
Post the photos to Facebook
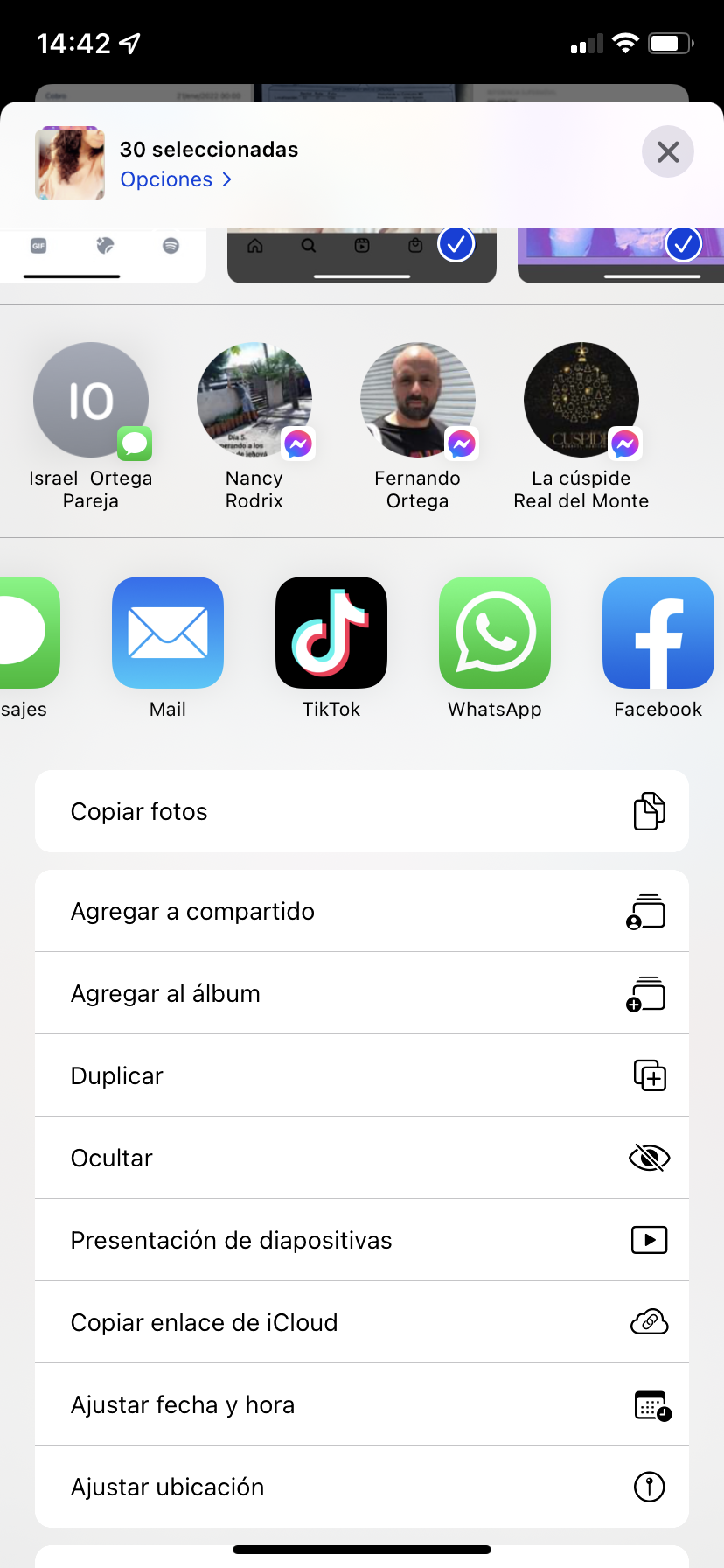point(658,633)
